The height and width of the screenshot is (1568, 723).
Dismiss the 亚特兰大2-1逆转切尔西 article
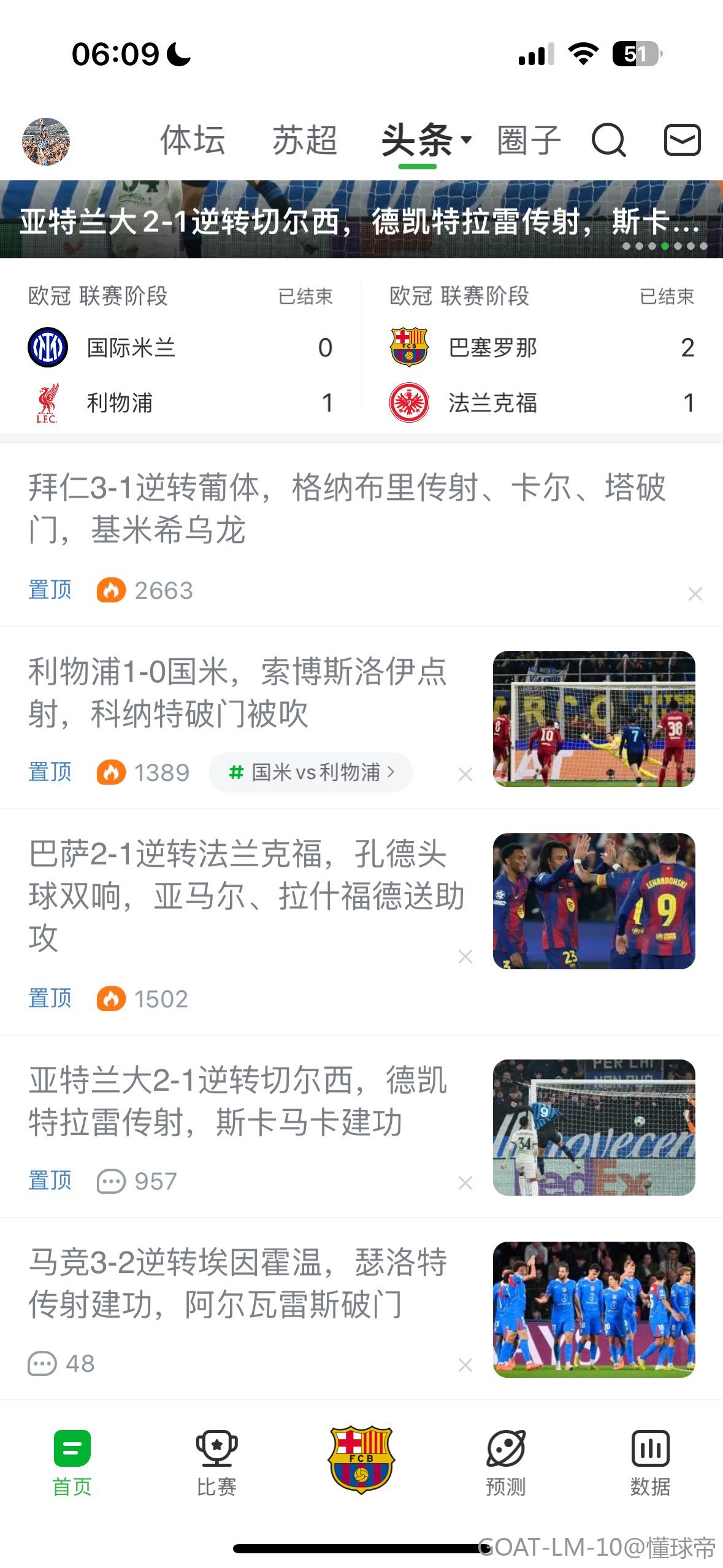[x=465, y=1183]
